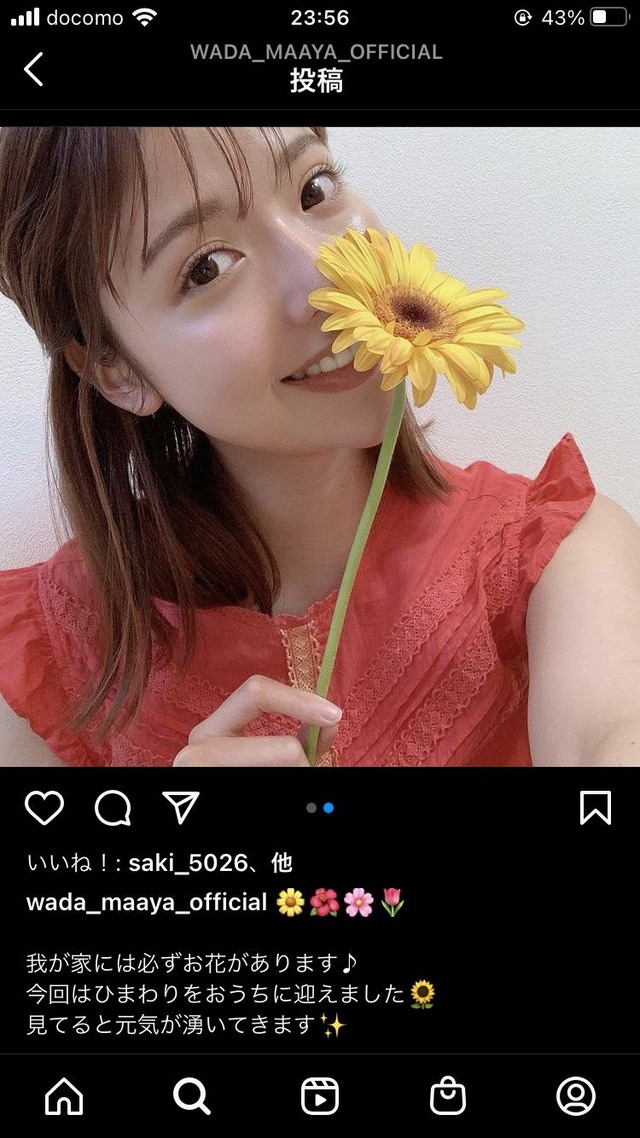Viewport: 640px width, 1138px height.
Task: Share the post via paper plane icon
Action: [x=181, y=807]
